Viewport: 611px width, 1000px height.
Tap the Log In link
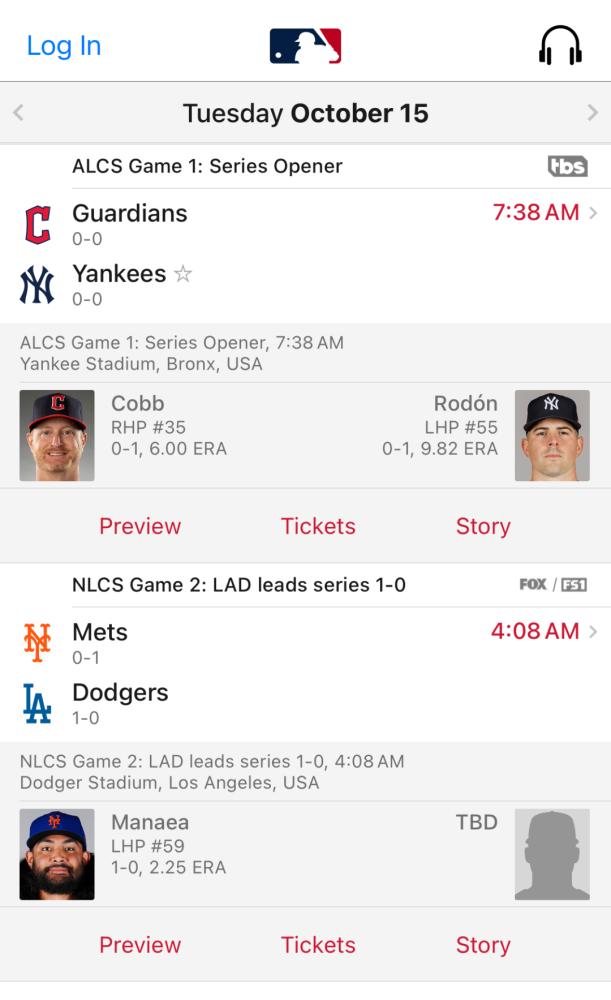(x=64, y=46)
